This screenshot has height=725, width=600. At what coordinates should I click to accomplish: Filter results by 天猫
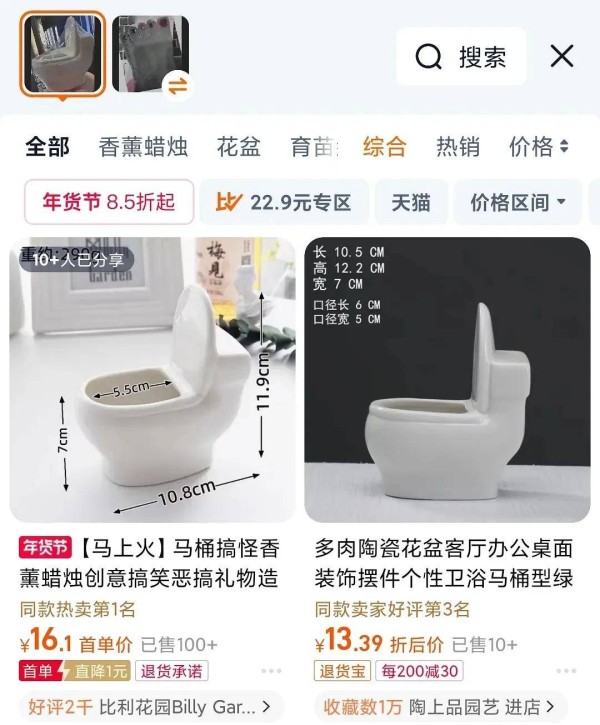[x=411, y=202]
